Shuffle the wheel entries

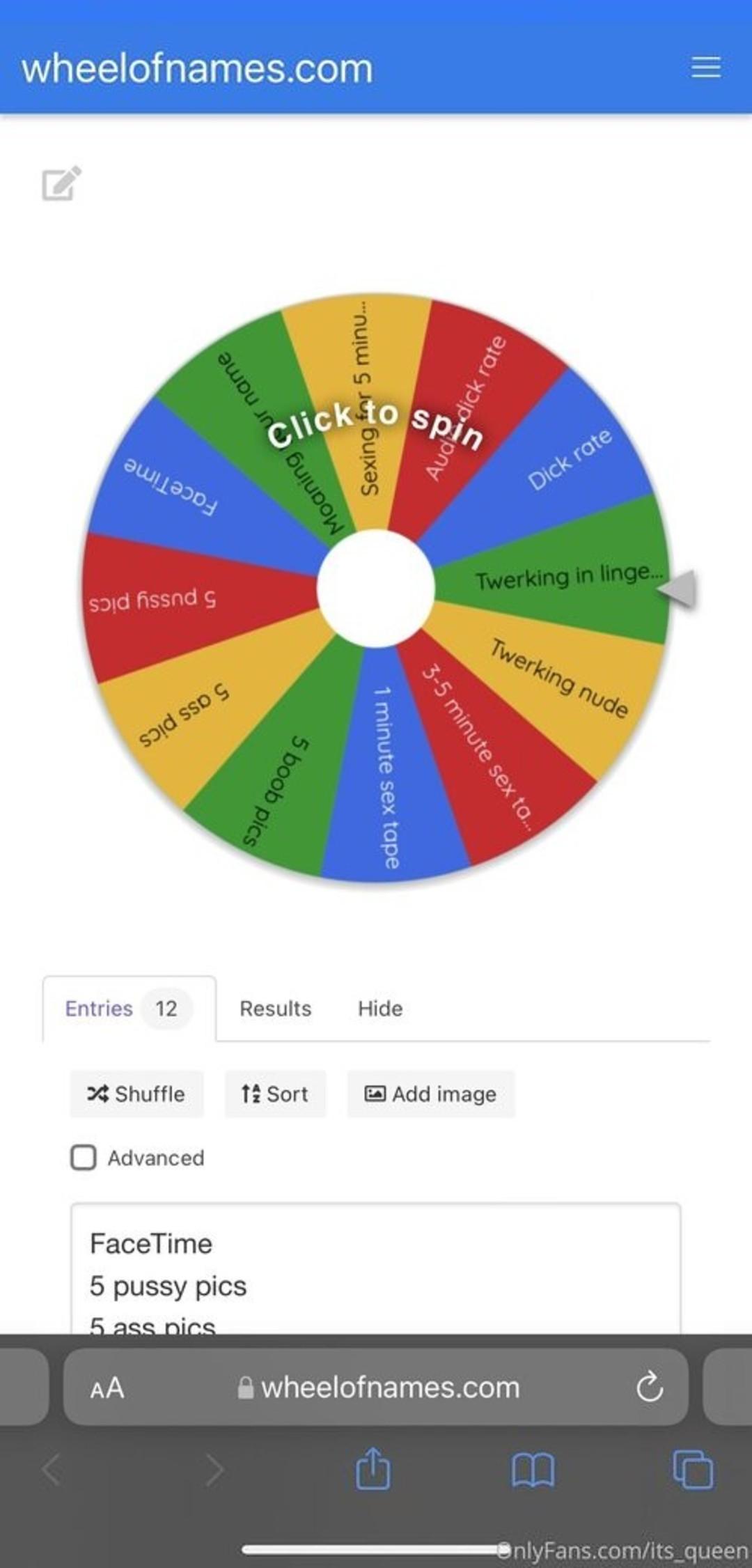(x=137, y=1094)
